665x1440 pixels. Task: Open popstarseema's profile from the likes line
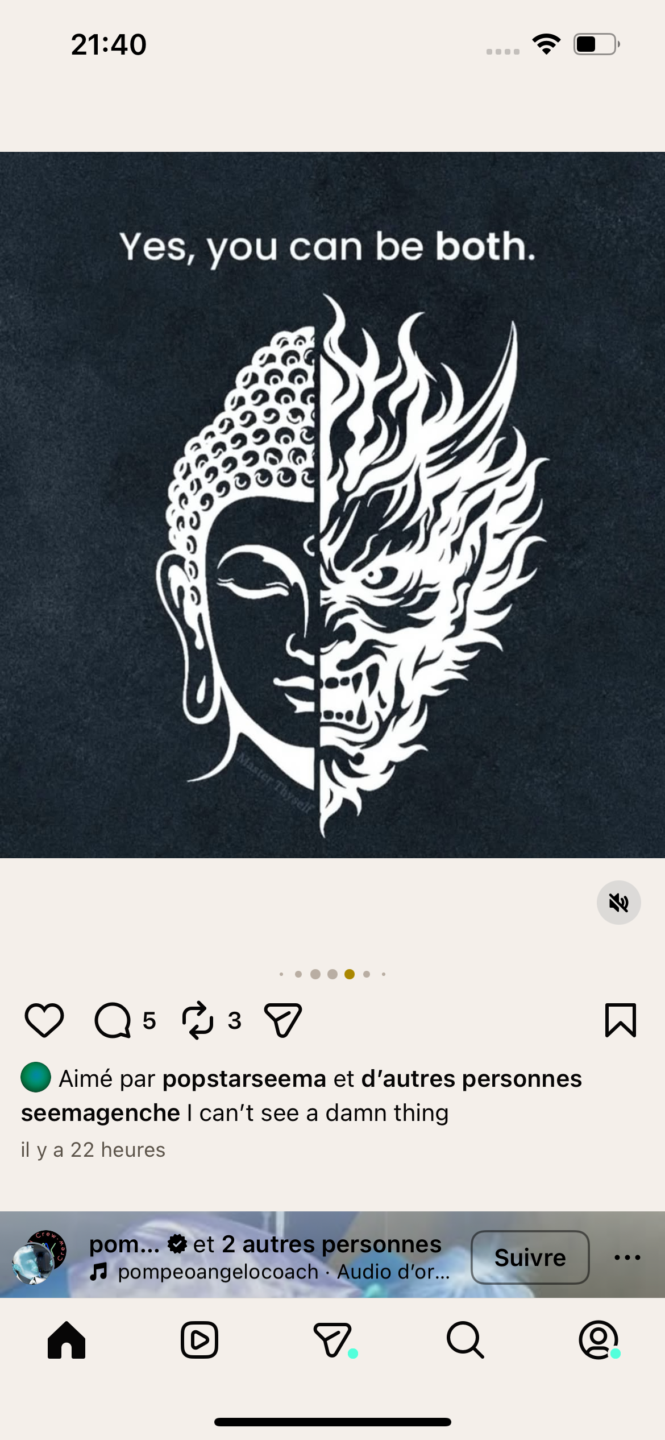[x=244, y=1079]
